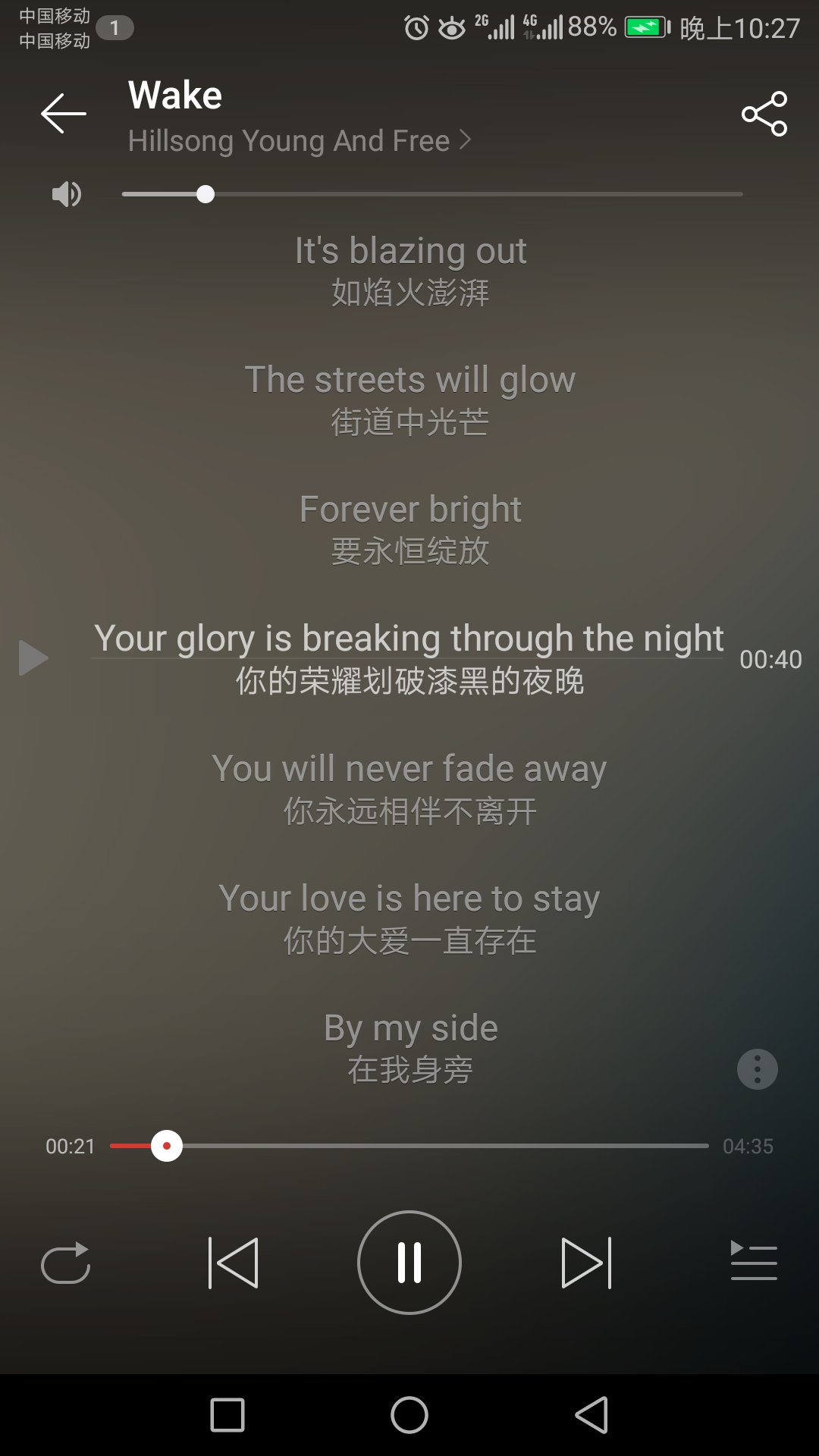The image size is (819, 1456).
Task: Change the repeat playback mode
Action: (65, 1263)
